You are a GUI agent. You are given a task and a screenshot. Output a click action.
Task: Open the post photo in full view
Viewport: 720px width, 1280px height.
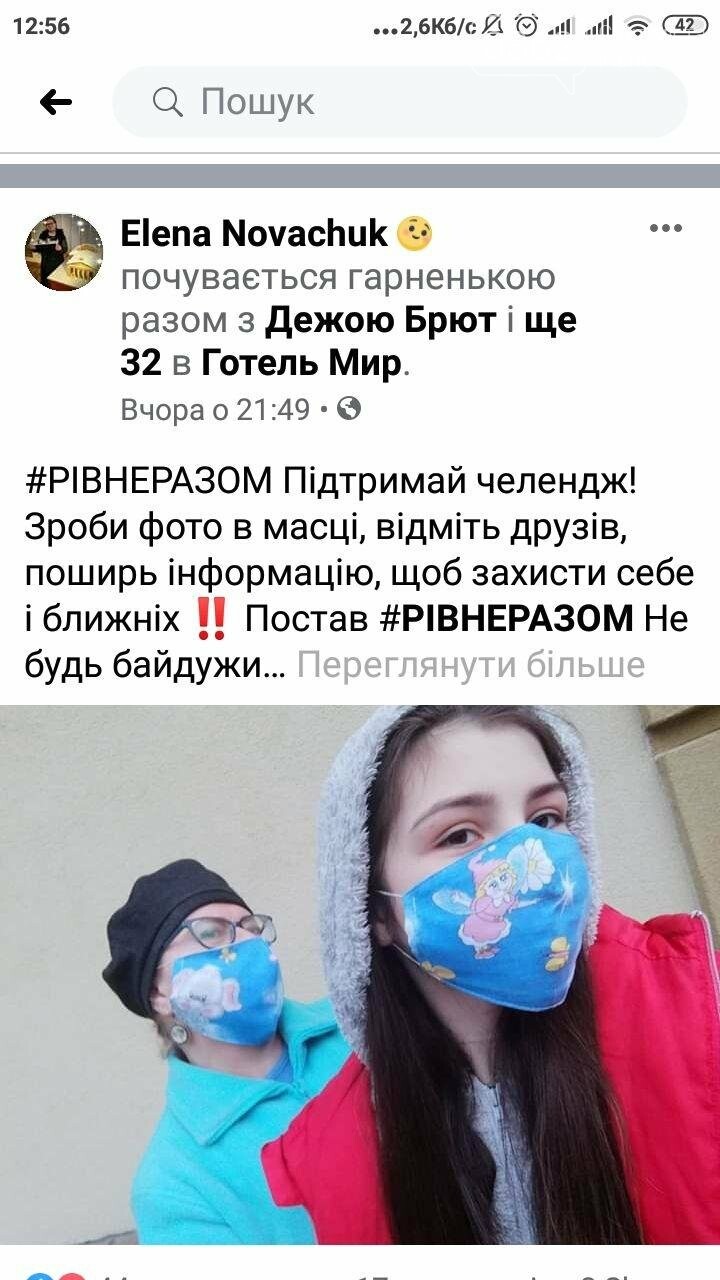(x=360, y=975)
